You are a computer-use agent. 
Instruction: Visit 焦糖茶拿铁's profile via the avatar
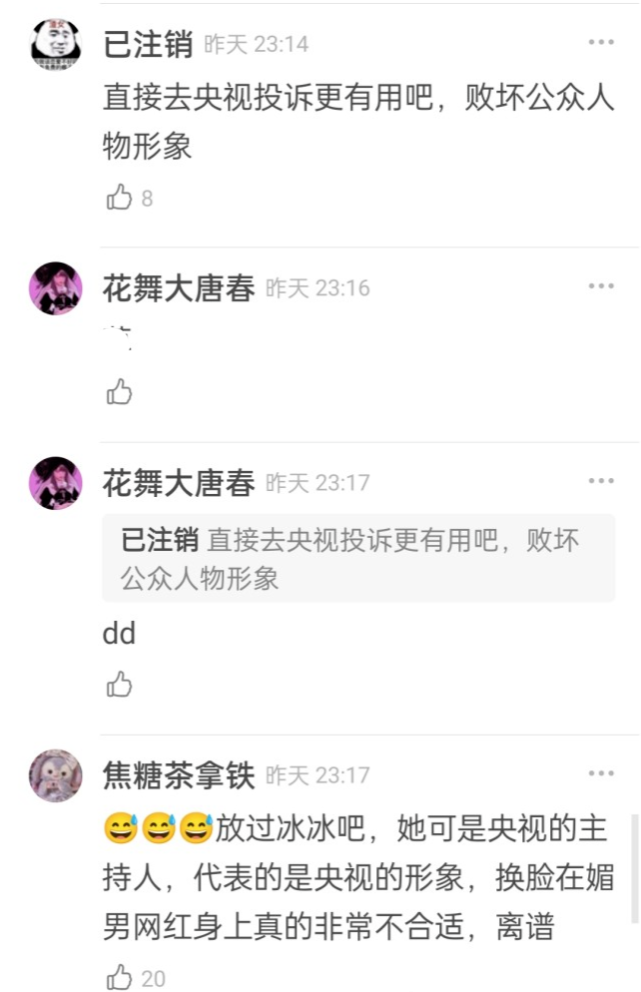[55, 776]
